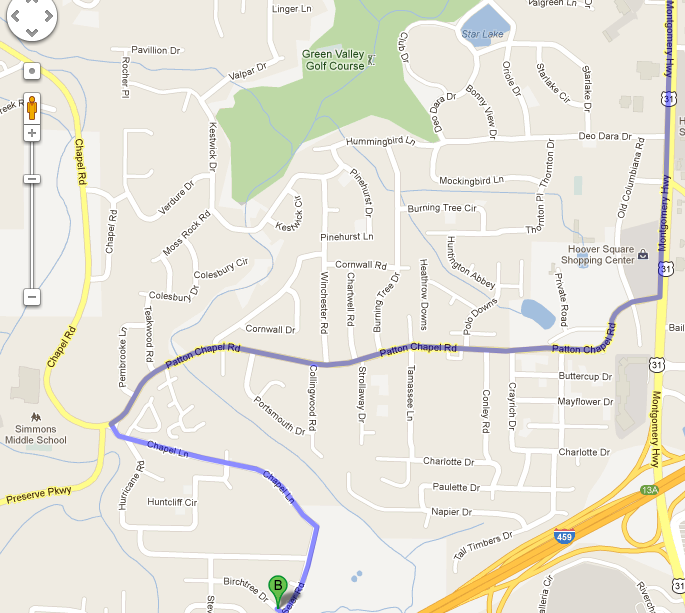Screen dimensions: 685x613
Task: Tap the zoom slider handle
Action: [x=32, y=179]
